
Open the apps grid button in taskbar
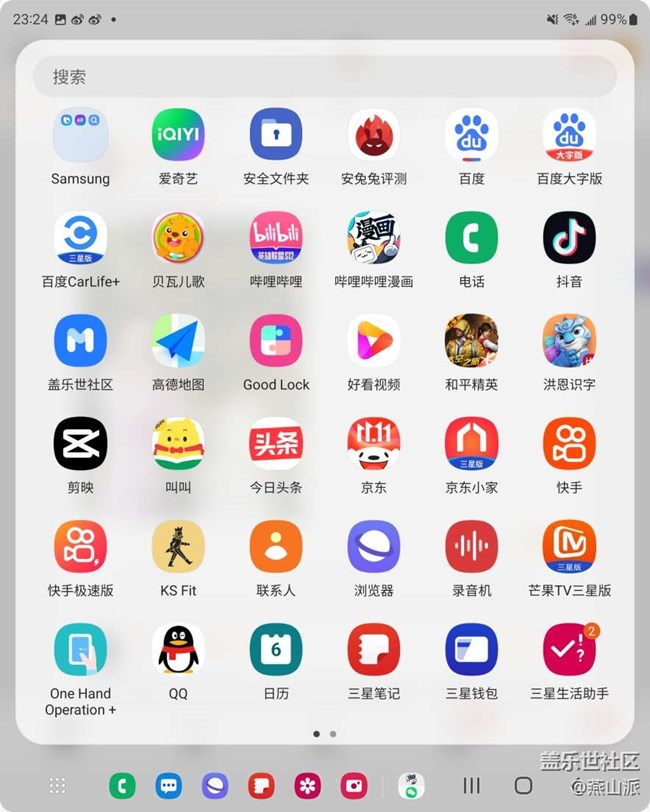[x=58, y=786]
